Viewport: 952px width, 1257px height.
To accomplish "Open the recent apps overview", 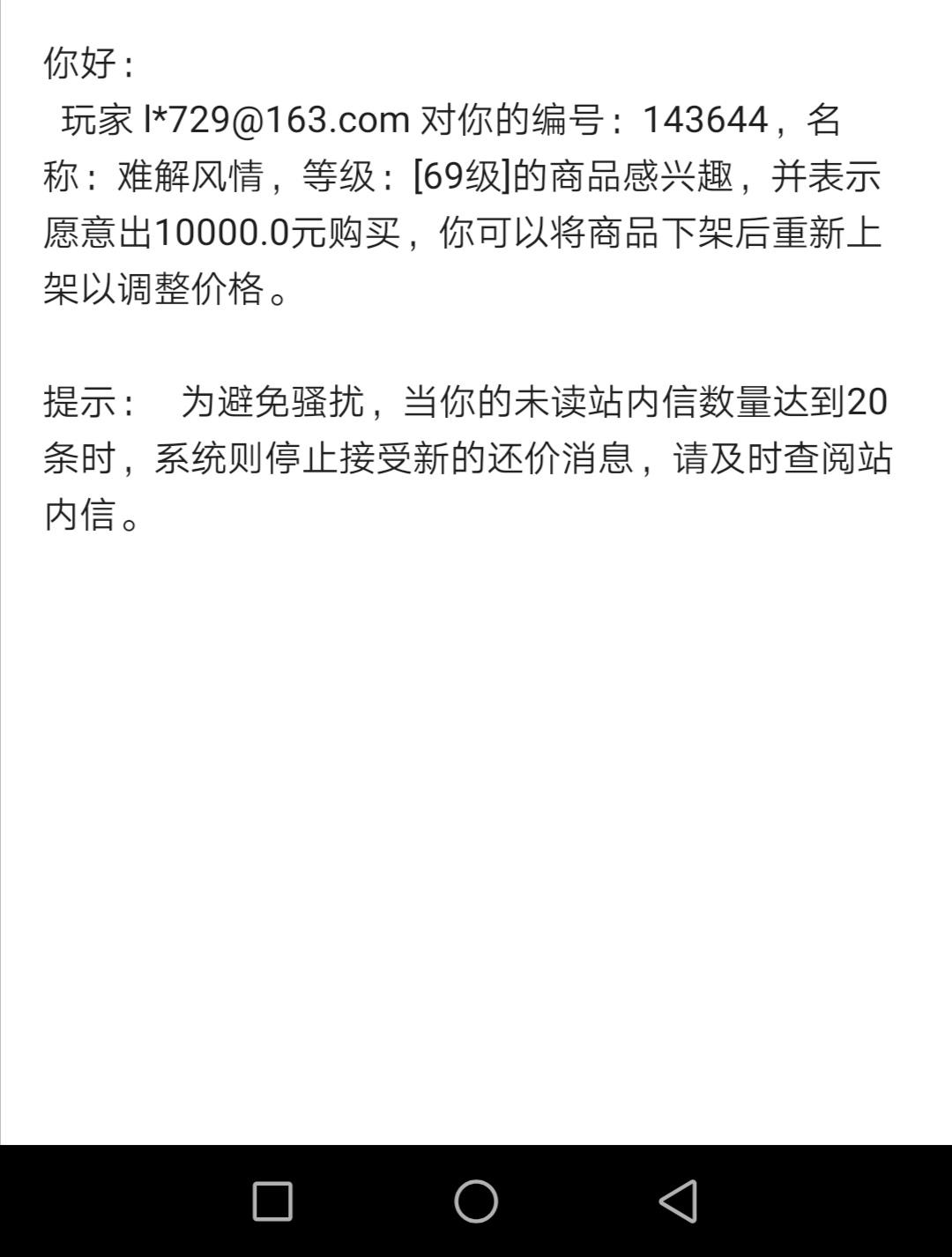I will click(x=272, y=1201).
